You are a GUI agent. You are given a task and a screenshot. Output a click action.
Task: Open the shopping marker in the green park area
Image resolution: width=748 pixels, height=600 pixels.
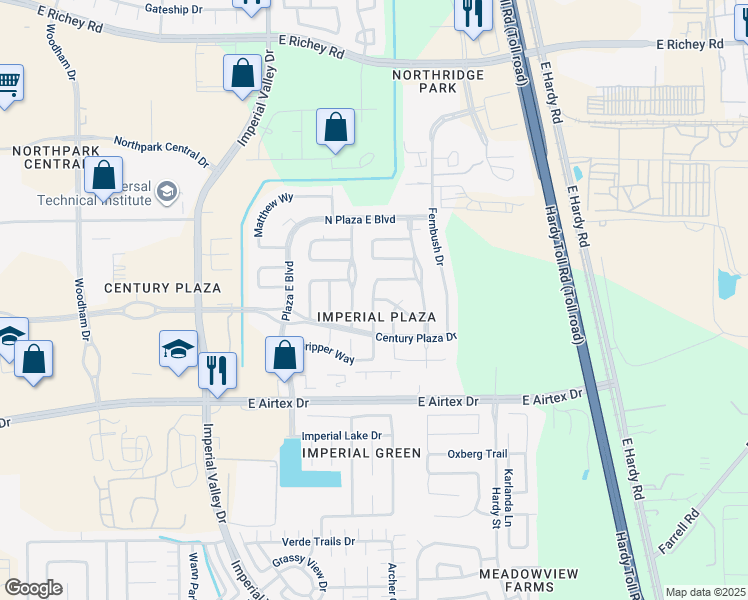pyautogui.click(x=335, y=128)
